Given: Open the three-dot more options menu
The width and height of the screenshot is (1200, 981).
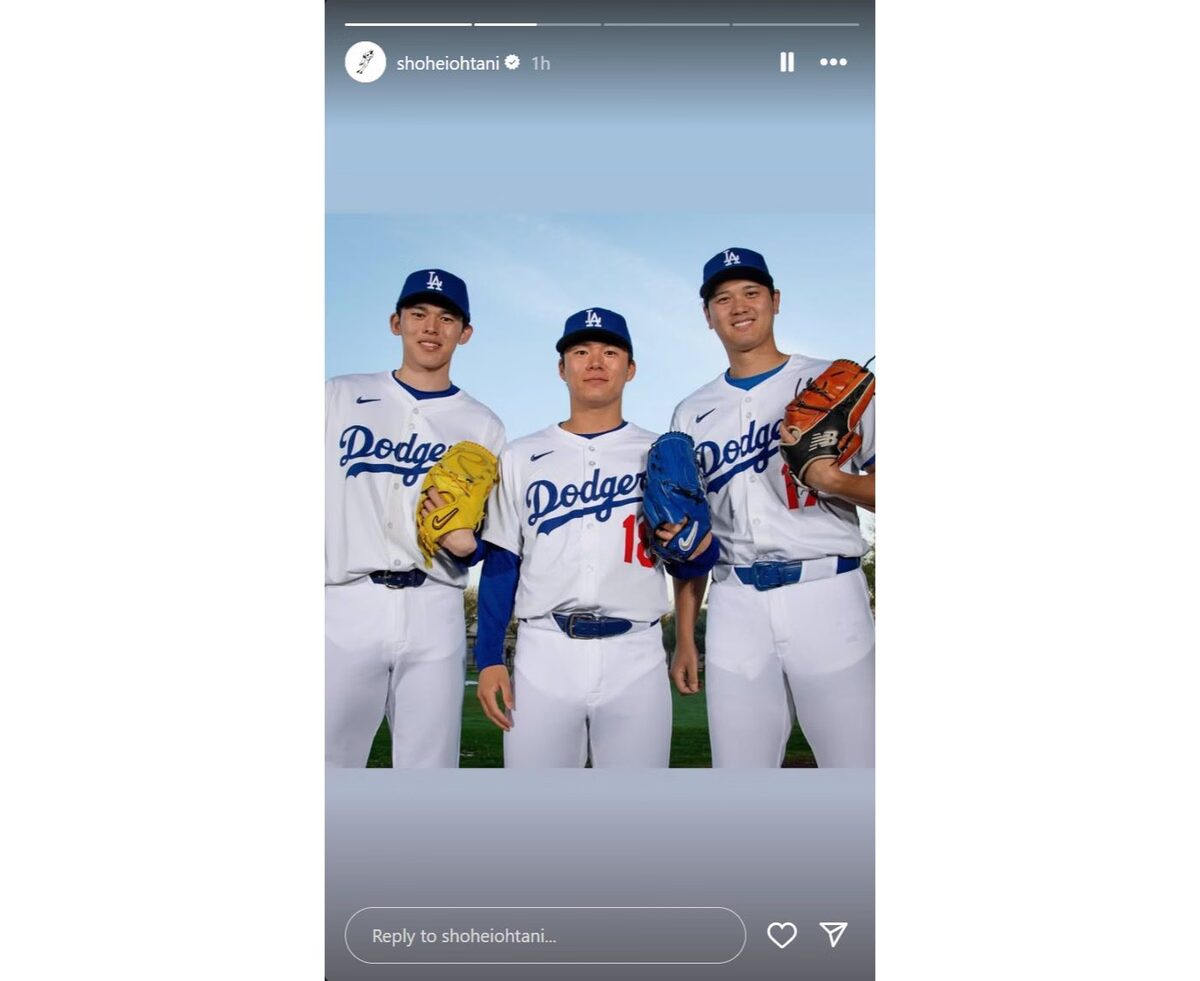Looking at the screenshot, I should (833, 62).
